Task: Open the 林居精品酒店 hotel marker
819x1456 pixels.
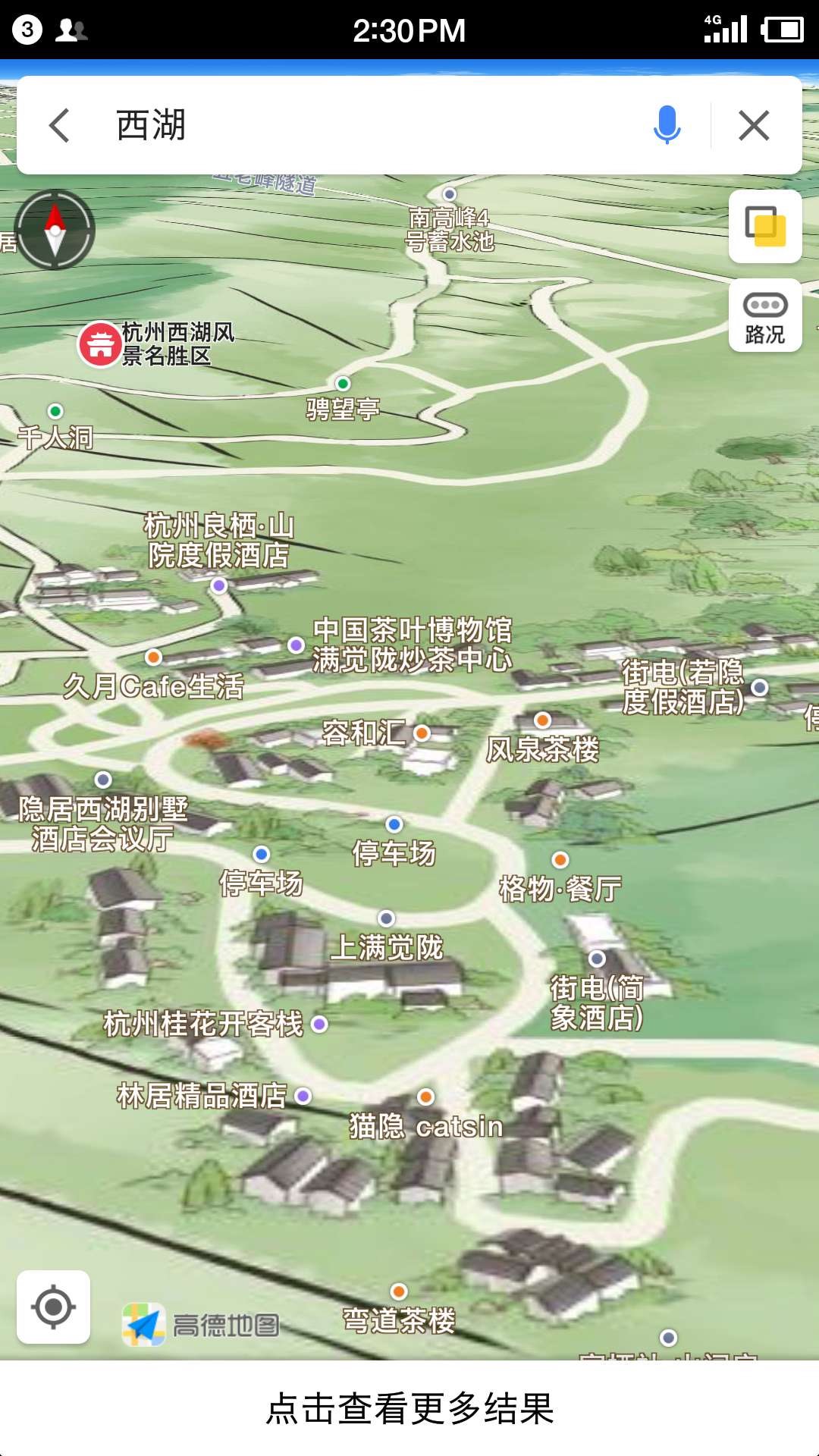Action: pos(303,1096)
